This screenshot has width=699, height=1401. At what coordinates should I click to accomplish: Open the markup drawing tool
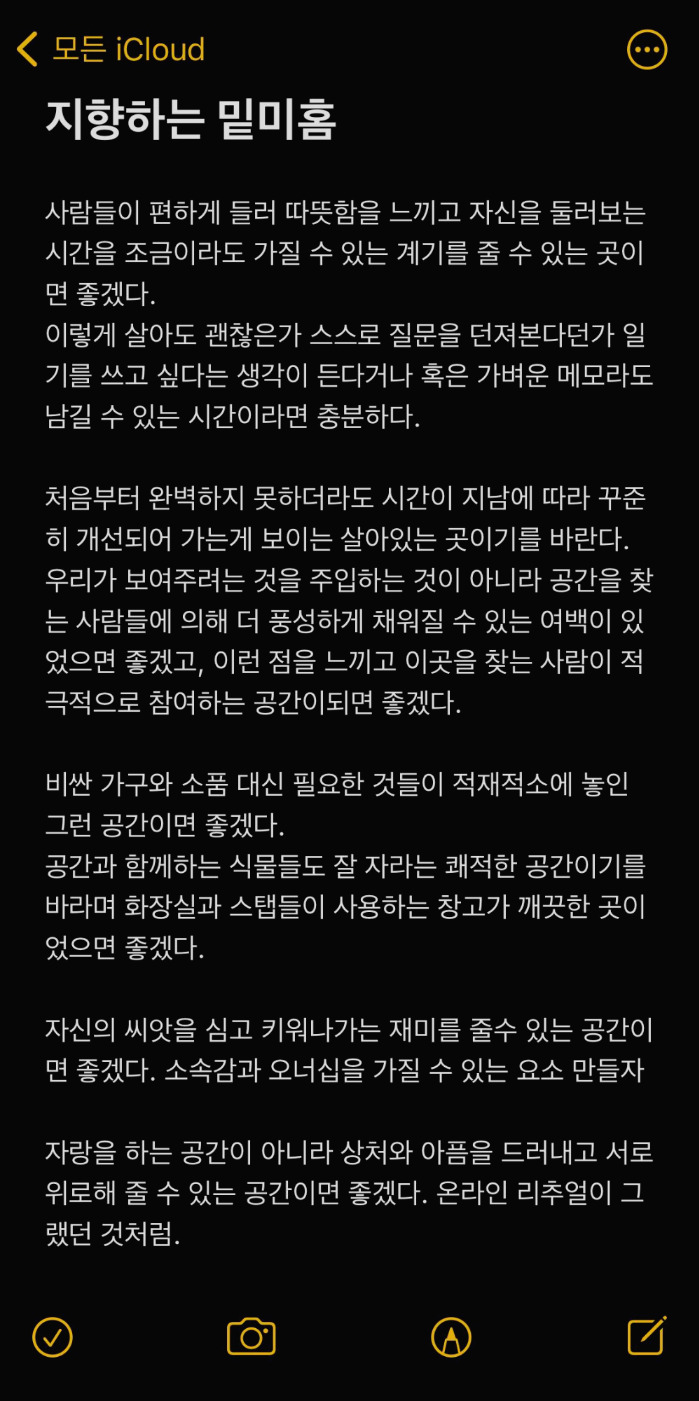click(451, 1337)
